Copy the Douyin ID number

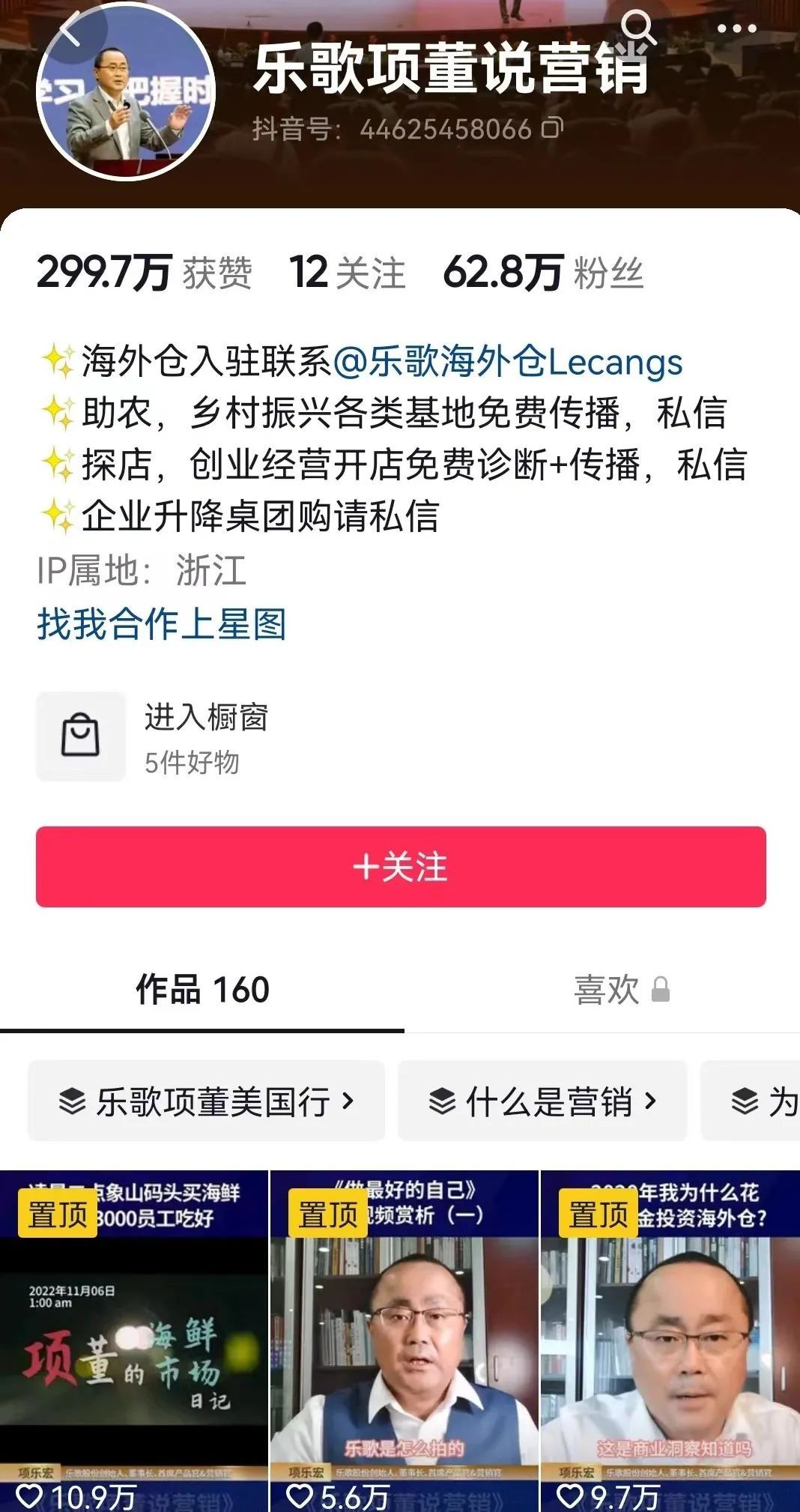(552, 128)
